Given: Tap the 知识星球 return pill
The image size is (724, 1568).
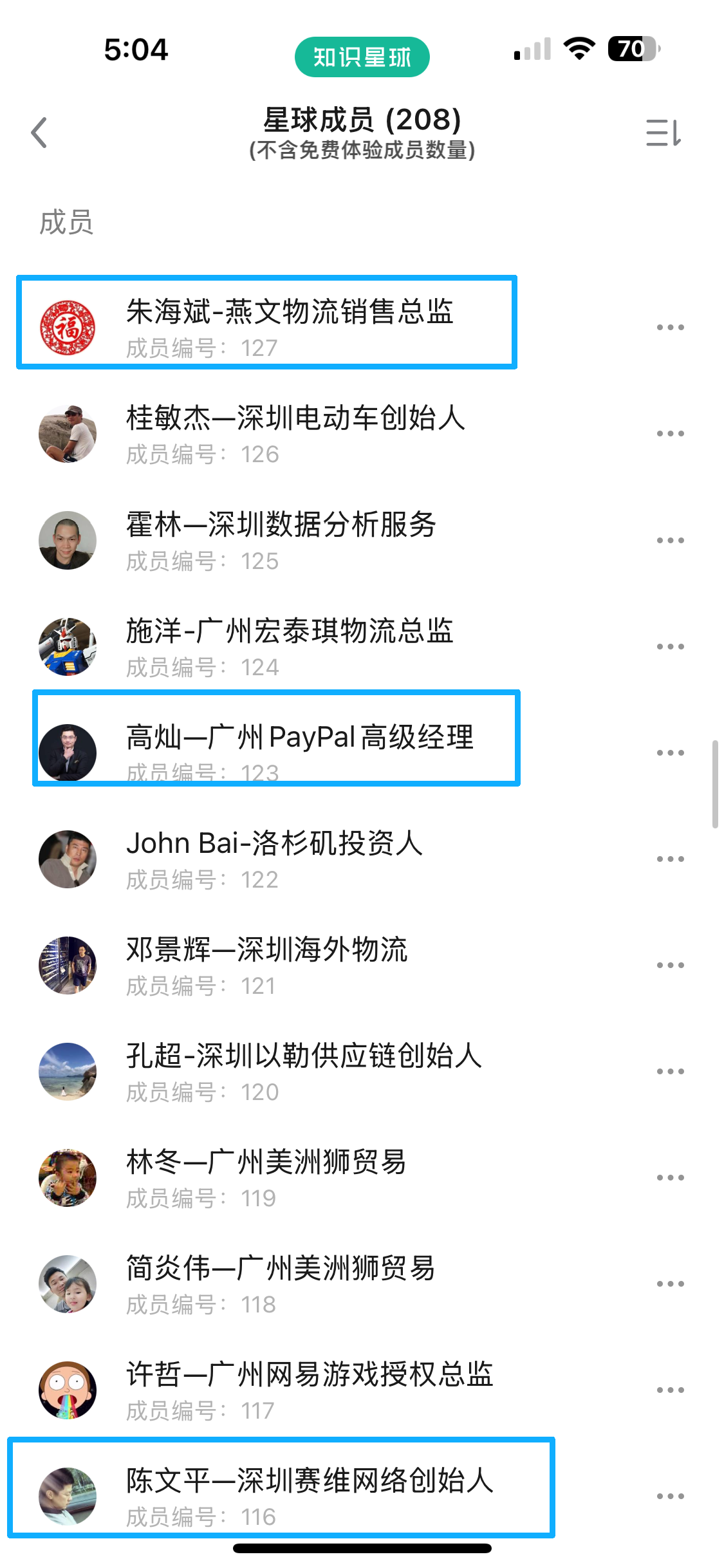Looking at the screenshot, I should pos(362,57).
